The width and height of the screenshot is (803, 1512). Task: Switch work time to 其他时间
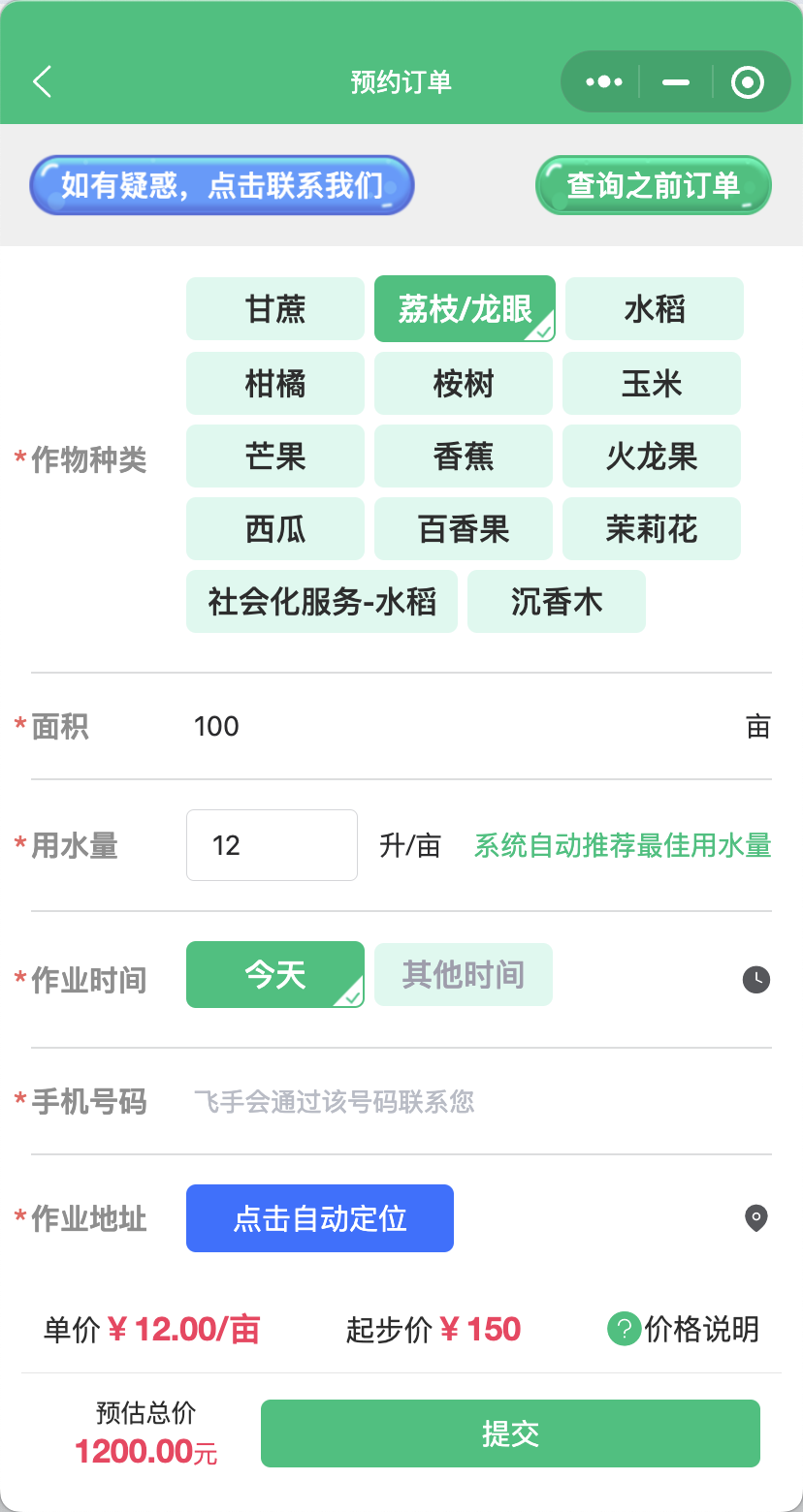463,975
